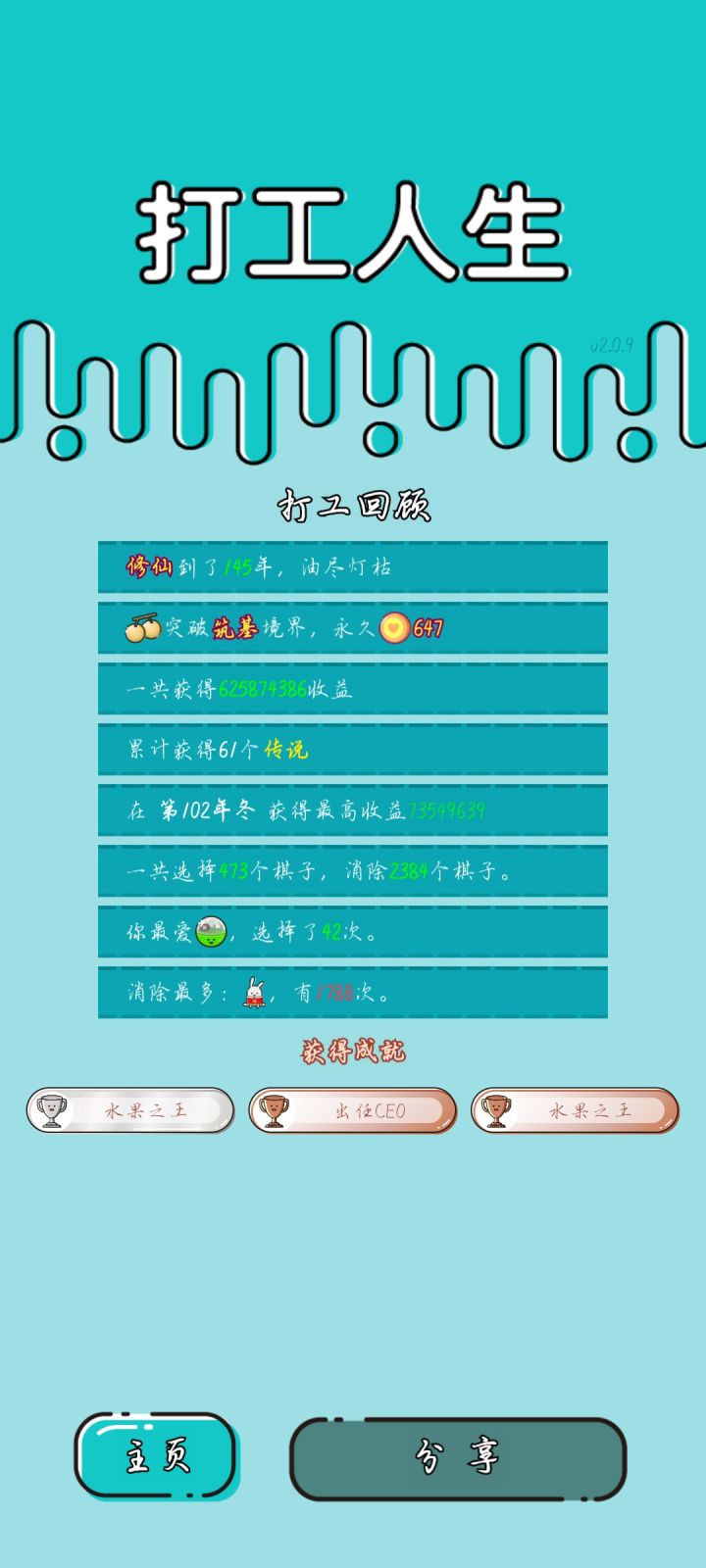Image resolution: width=706 pixels, height=1568 pixels.
Task: Select the 修仙到了145年 summary row
Action: coord(353,567)
